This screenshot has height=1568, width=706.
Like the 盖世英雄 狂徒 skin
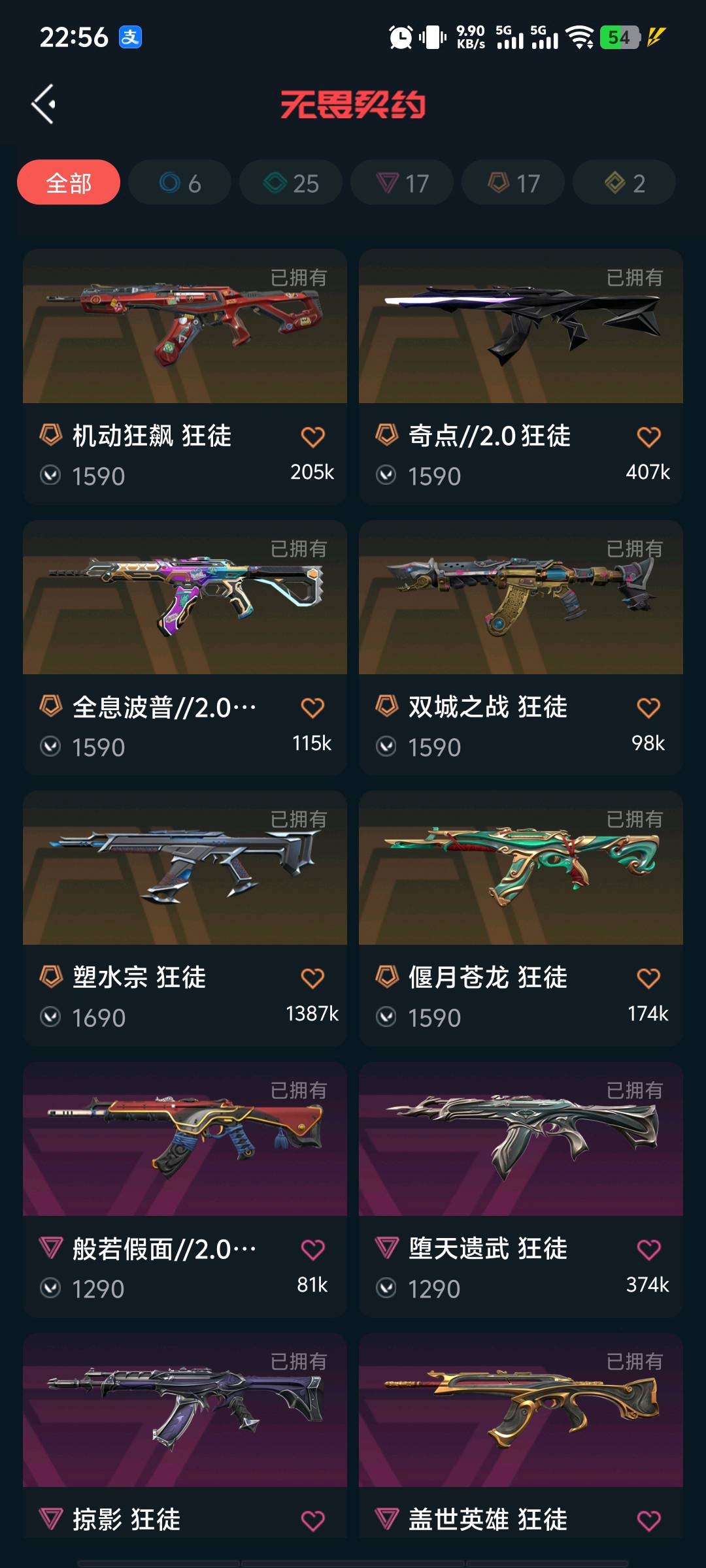click(648, 1521)
